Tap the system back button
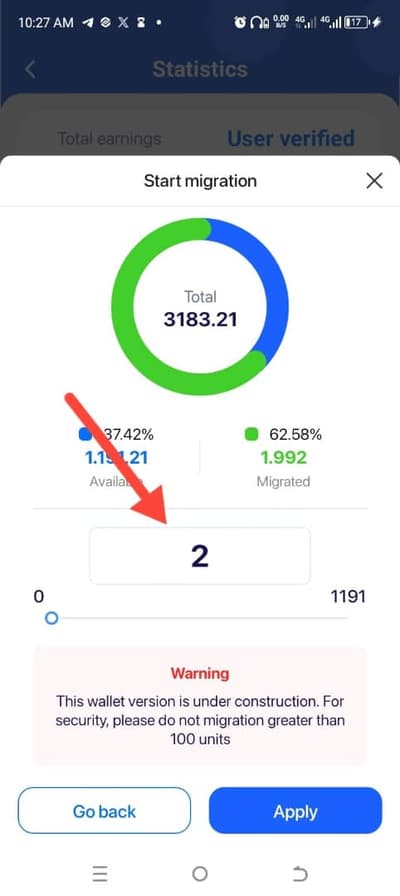The image size is (400, 896). 299,874
